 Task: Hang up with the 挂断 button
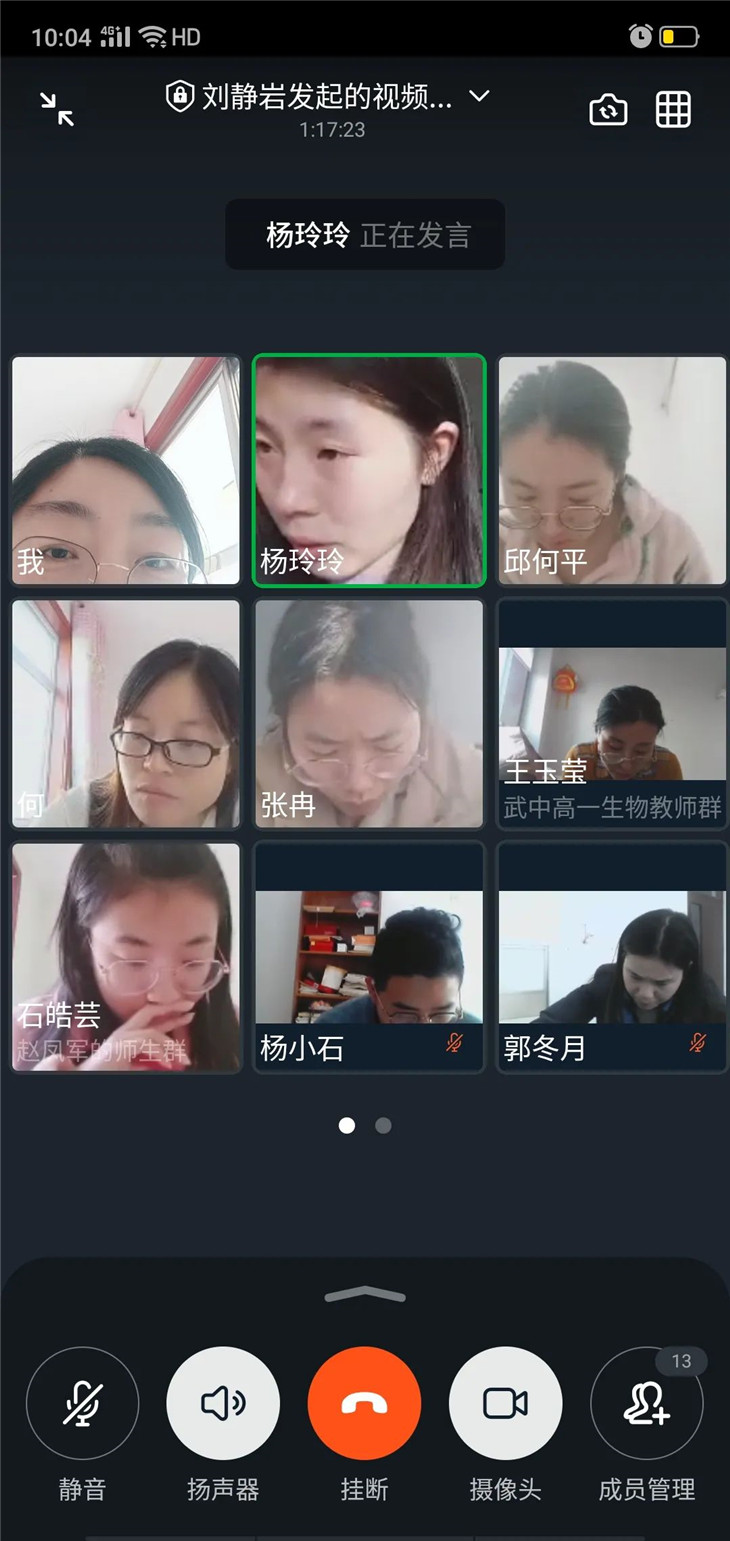[364, 1404]
